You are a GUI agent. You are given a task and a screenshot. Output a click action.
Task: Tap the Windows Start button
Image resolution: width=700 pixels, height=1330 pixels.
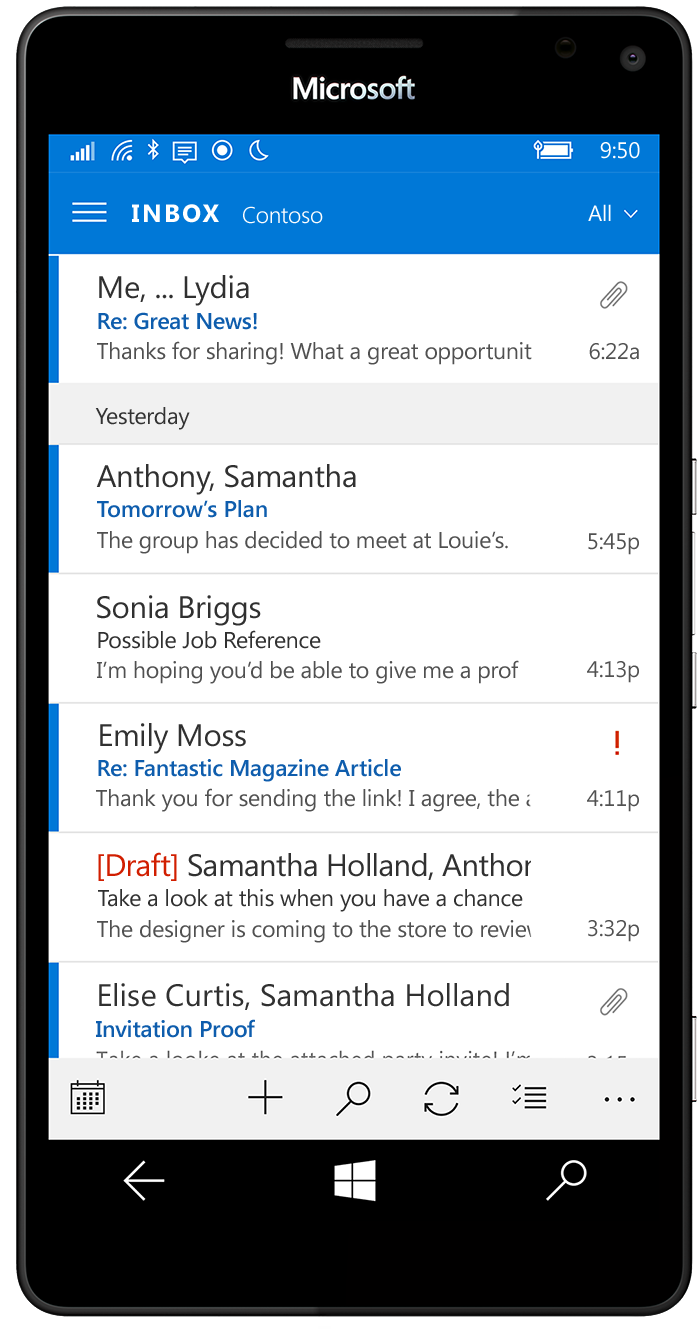pos(355,1181)
